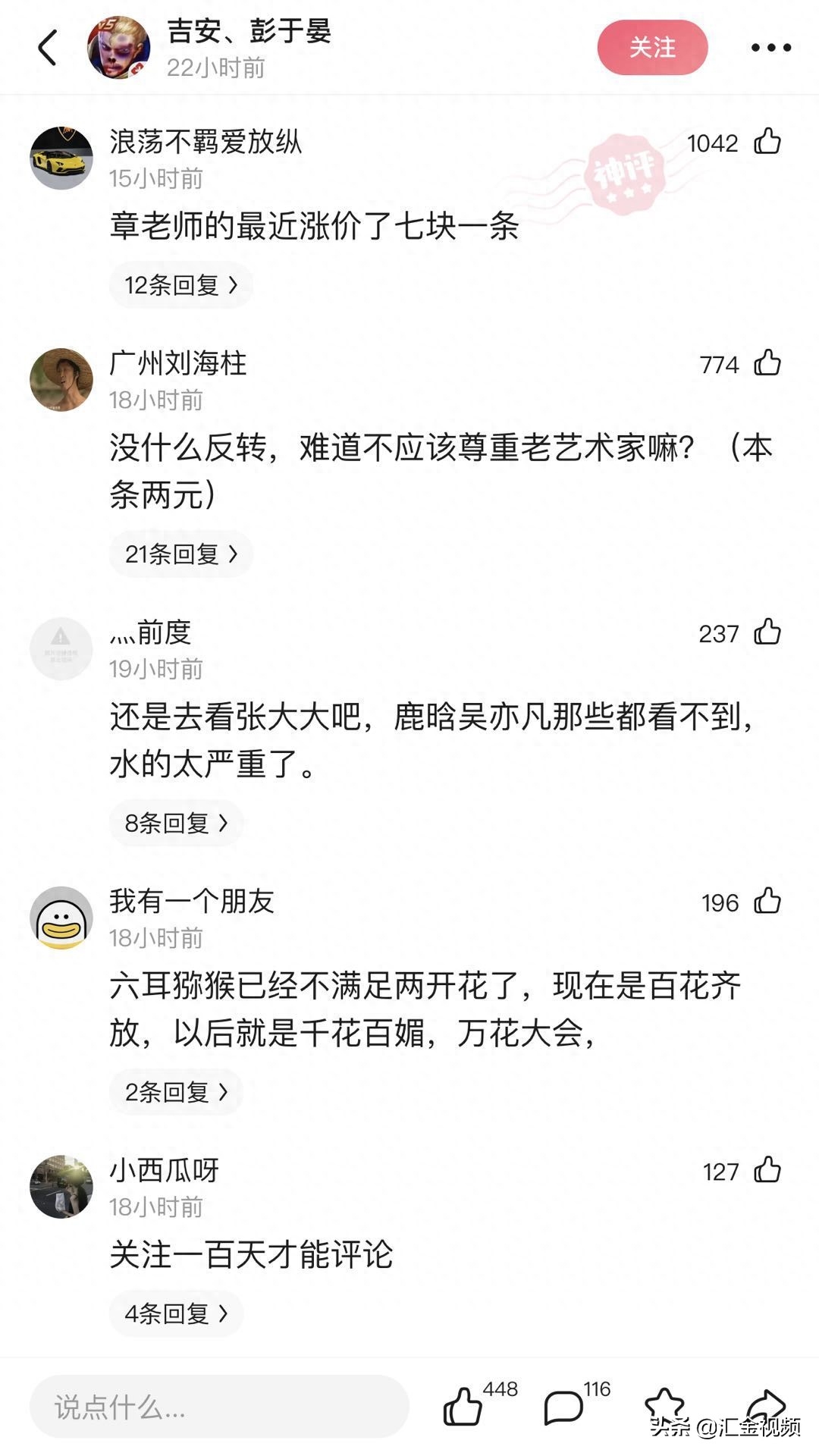Like the comment by 小西瓜呀
Viewport: 819px width, 1456px height.
[767, 1170]
